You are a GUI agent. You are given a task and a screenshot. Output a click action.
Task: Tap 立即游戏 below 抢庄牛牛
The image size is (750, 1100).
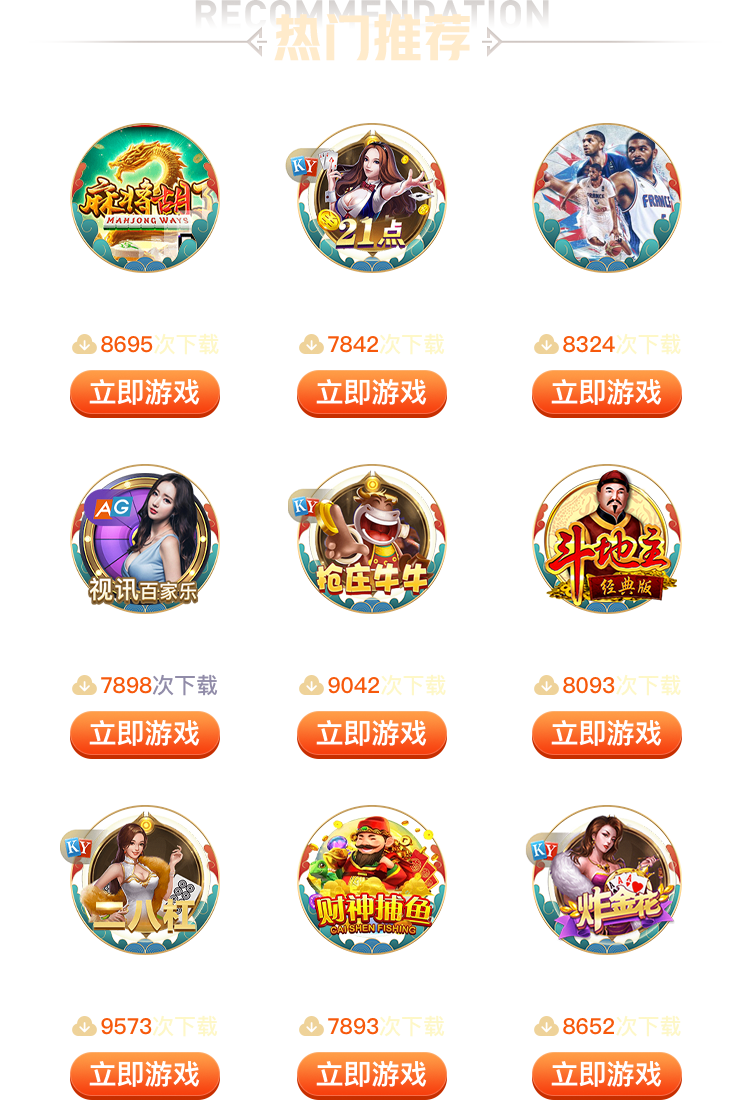click(371, 734)
